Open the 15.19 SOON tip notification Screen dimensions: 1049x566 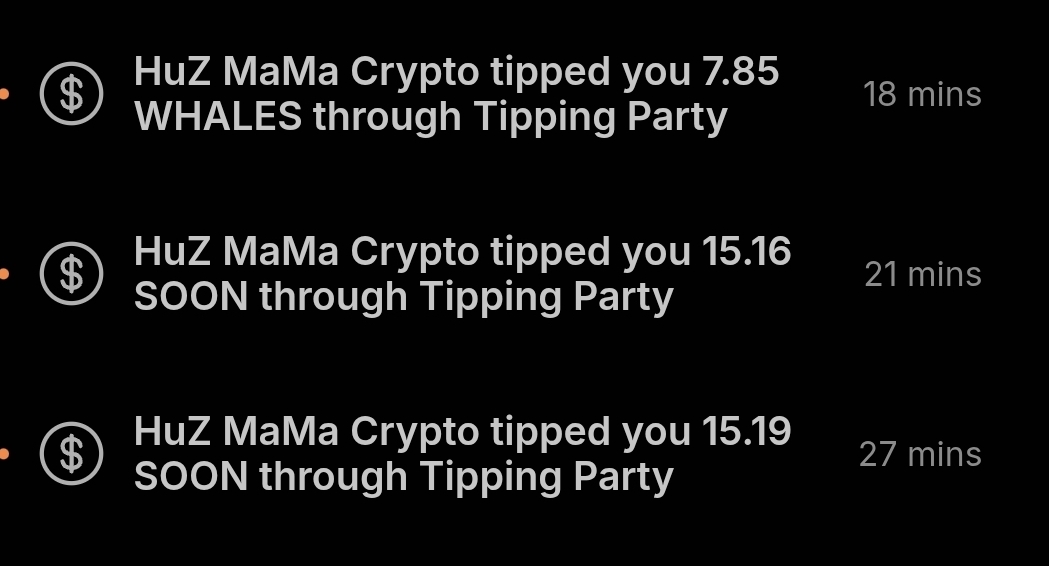pyautogui.click(x=462, y=454)
